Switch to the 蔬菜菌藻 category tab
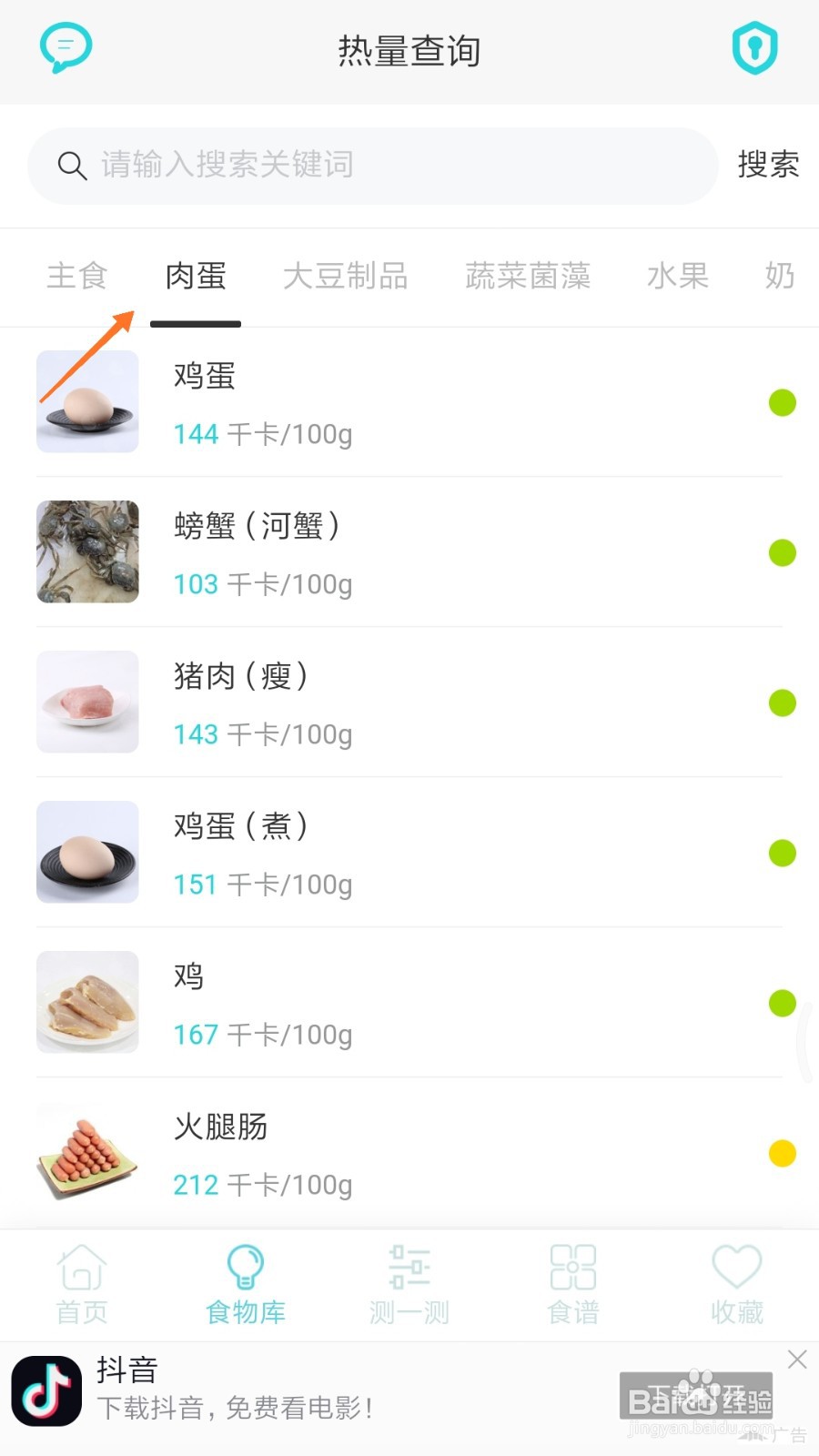 (x=528, y=276)
